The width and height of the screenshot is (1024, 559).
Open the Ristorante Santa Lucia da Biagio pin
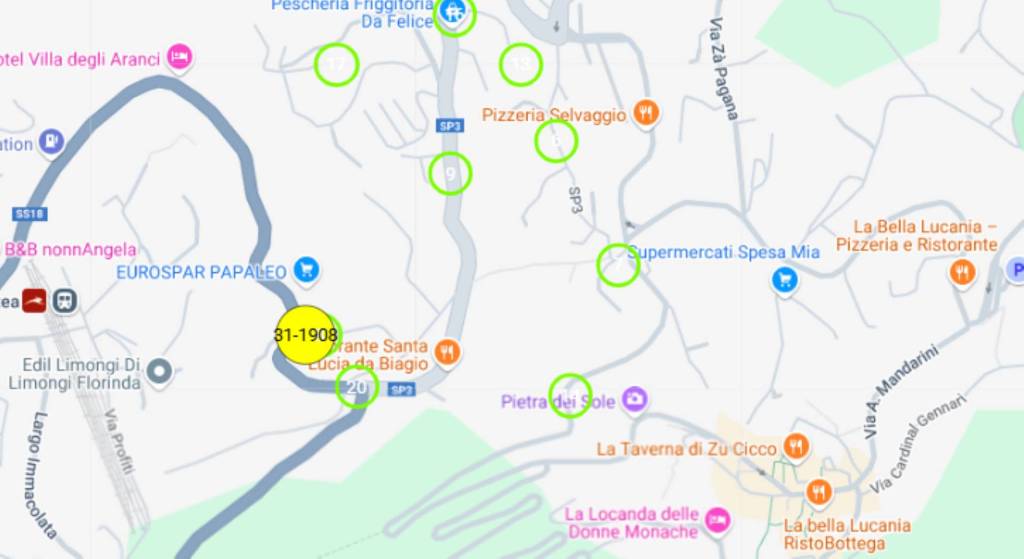pyautogui.click(x=447, y=352)
